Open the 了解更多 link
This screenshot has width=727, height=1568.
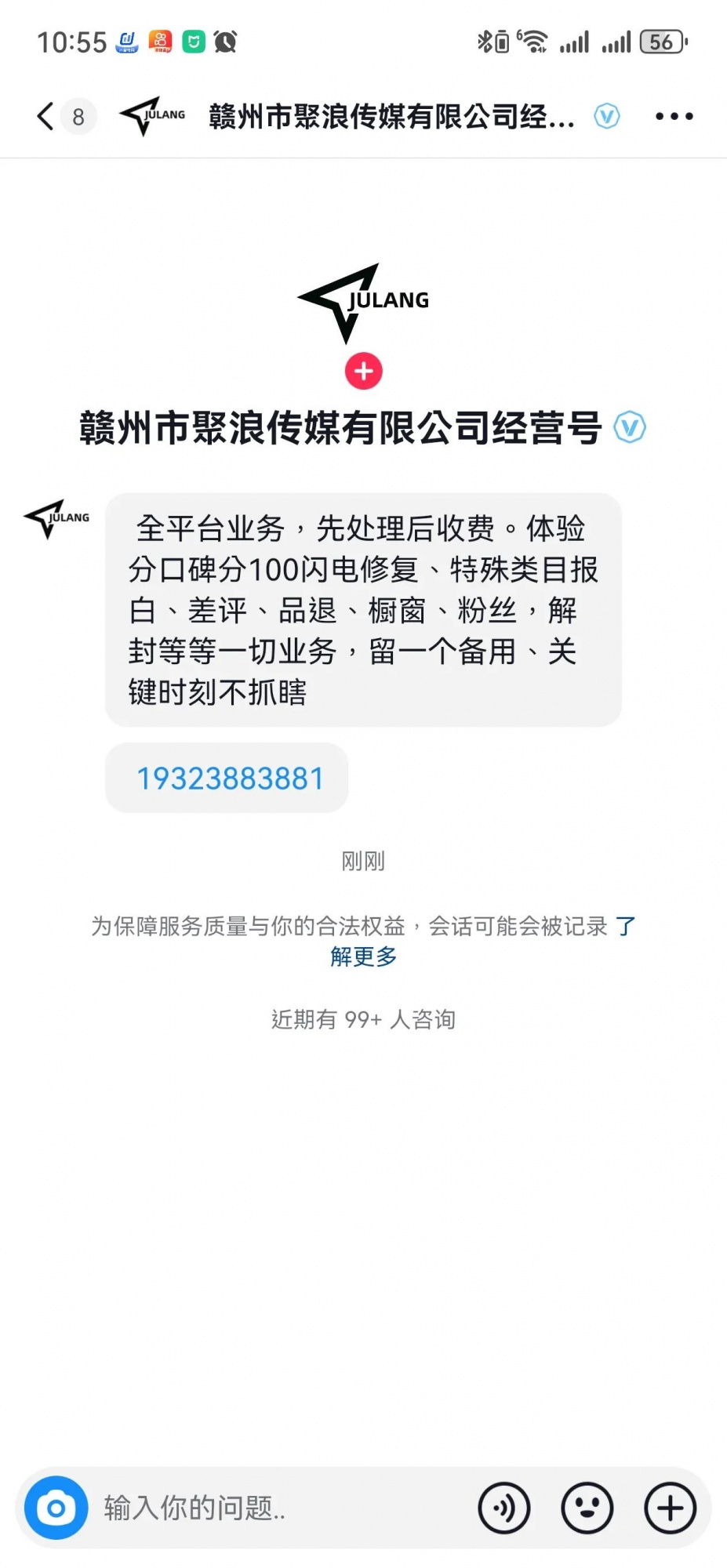click(363, 956)
